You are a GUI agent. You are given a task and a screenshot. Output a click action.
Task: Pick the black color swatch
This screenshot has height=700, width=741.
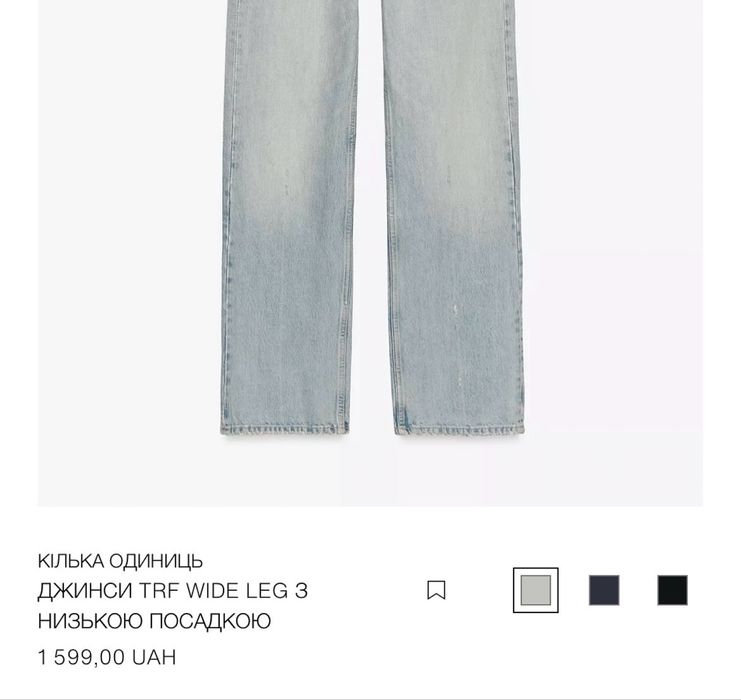[x=672, y=590]
